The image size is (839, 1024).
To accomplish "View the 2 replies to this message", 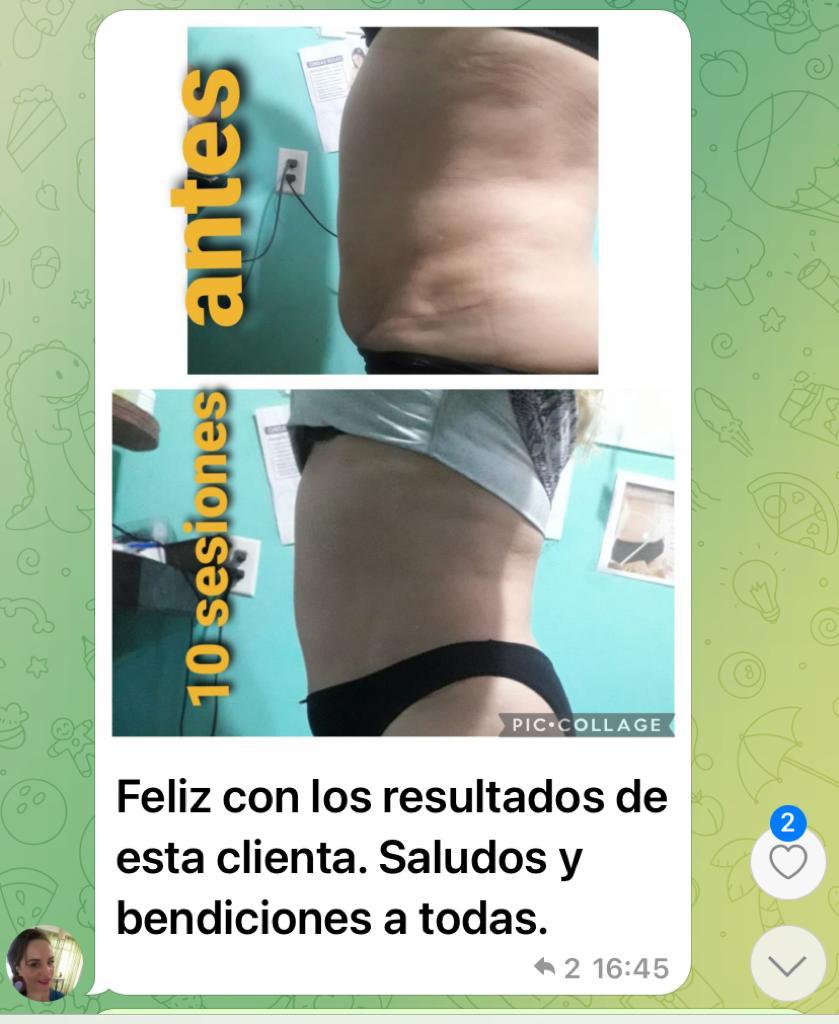I will click(558, 968).
